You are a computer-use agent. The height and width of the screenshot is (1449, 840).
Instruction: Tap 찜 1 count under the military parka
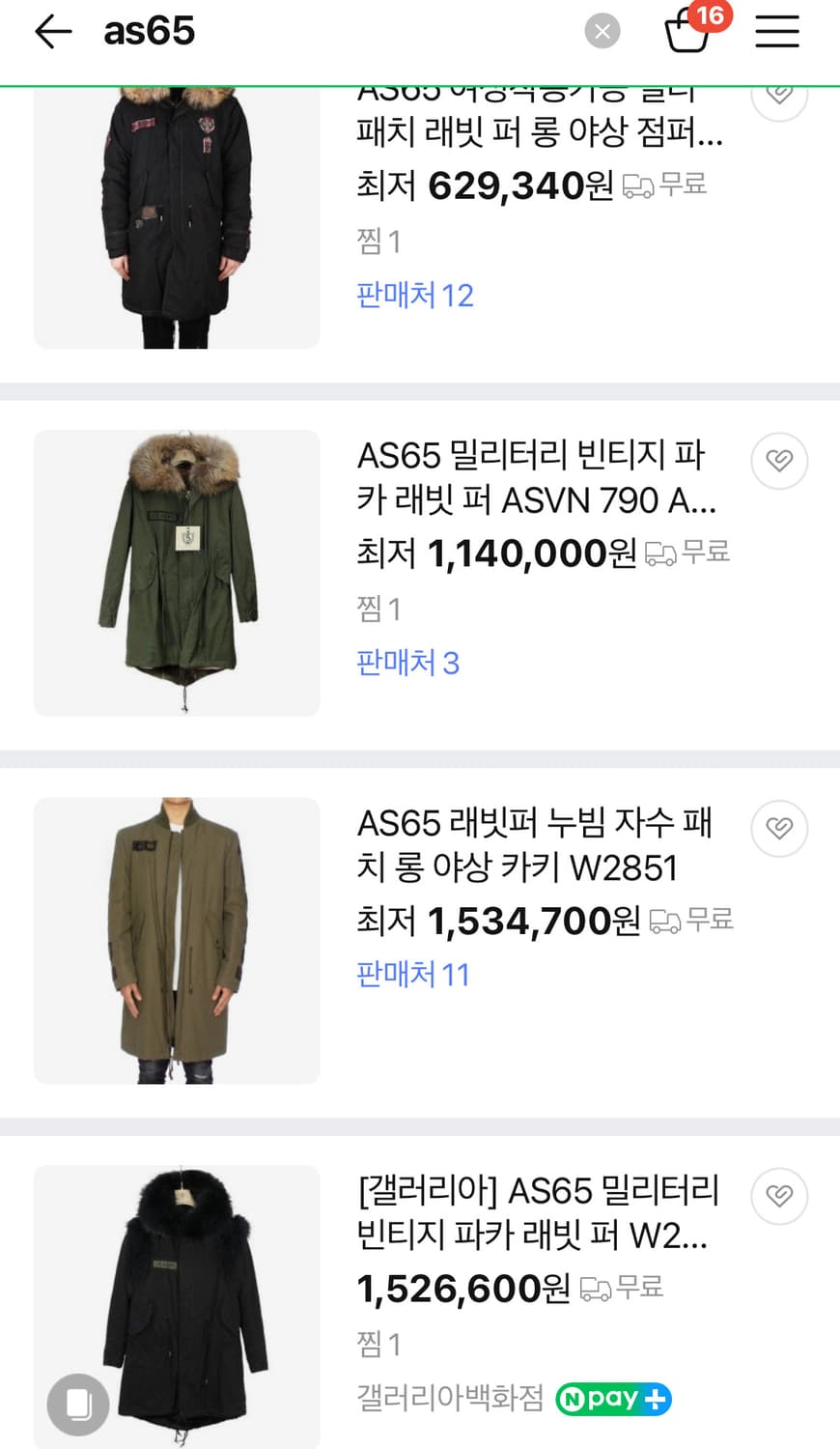[x=379, y=609]
